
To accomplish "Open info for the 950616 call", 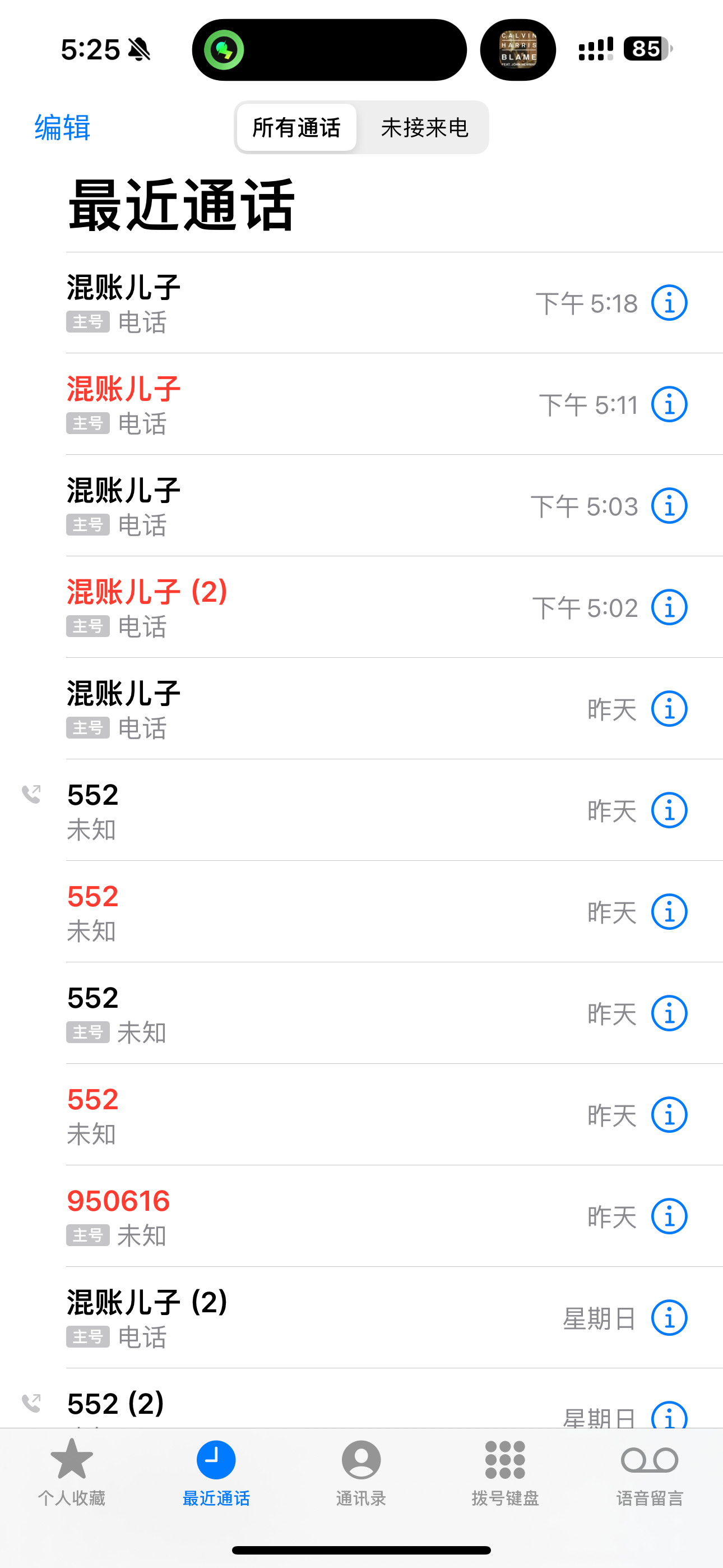I will [x=669, y=1216].
